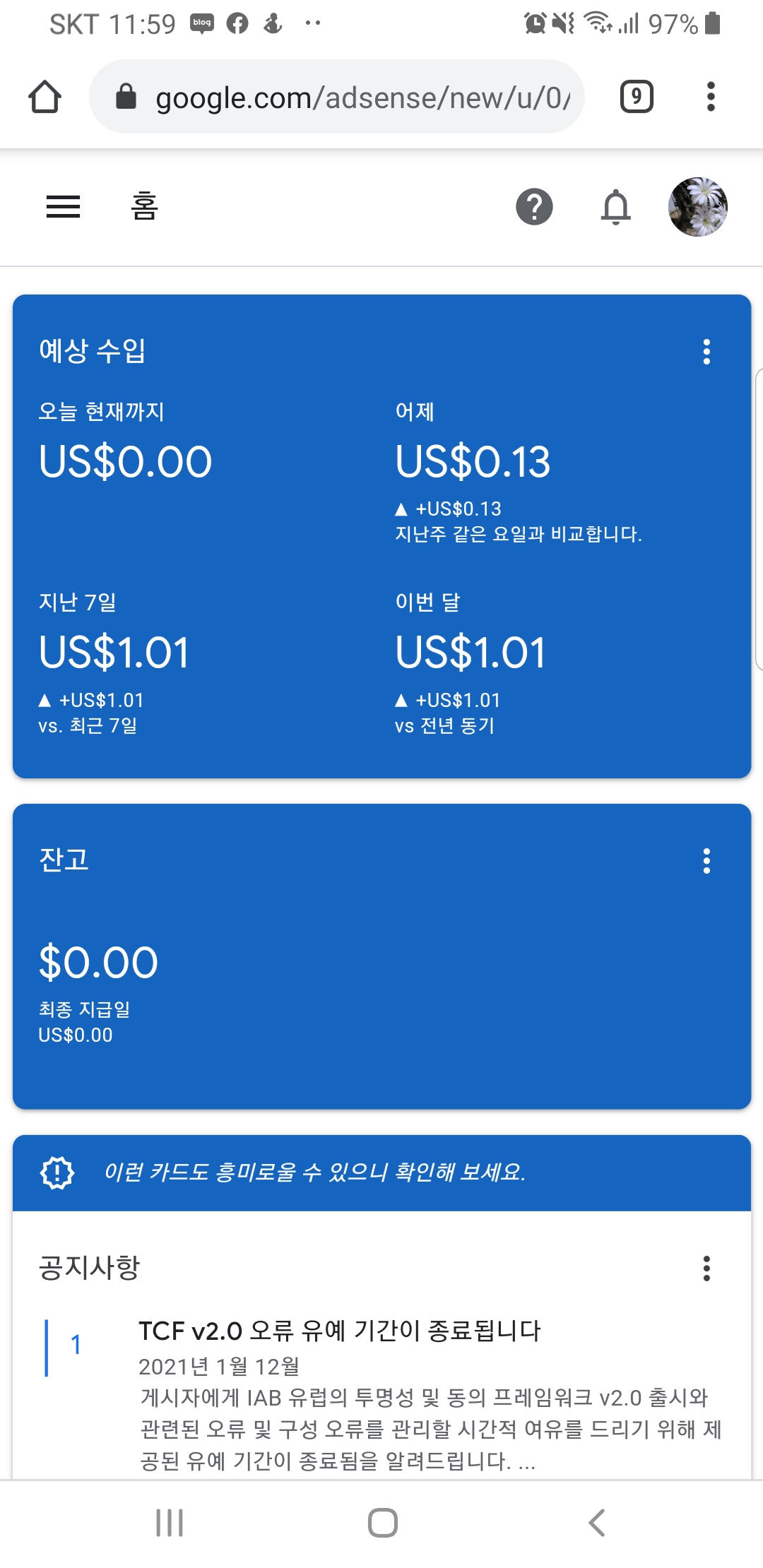
Task: Open the AdSense hamburger navigation menu
Action: [63, 207]
